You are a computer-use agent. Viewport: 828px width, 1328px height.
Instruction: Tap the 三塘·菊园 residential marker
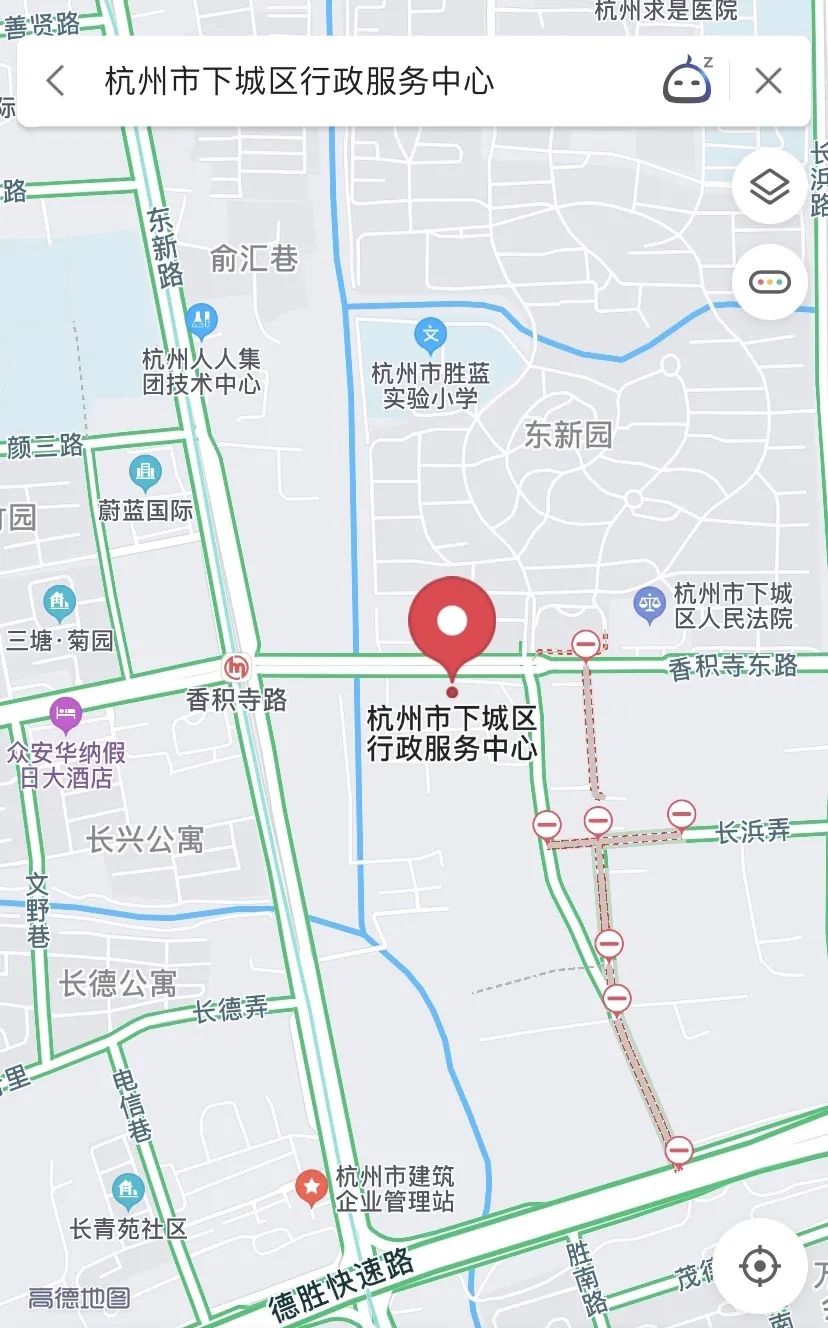[60, 602]
